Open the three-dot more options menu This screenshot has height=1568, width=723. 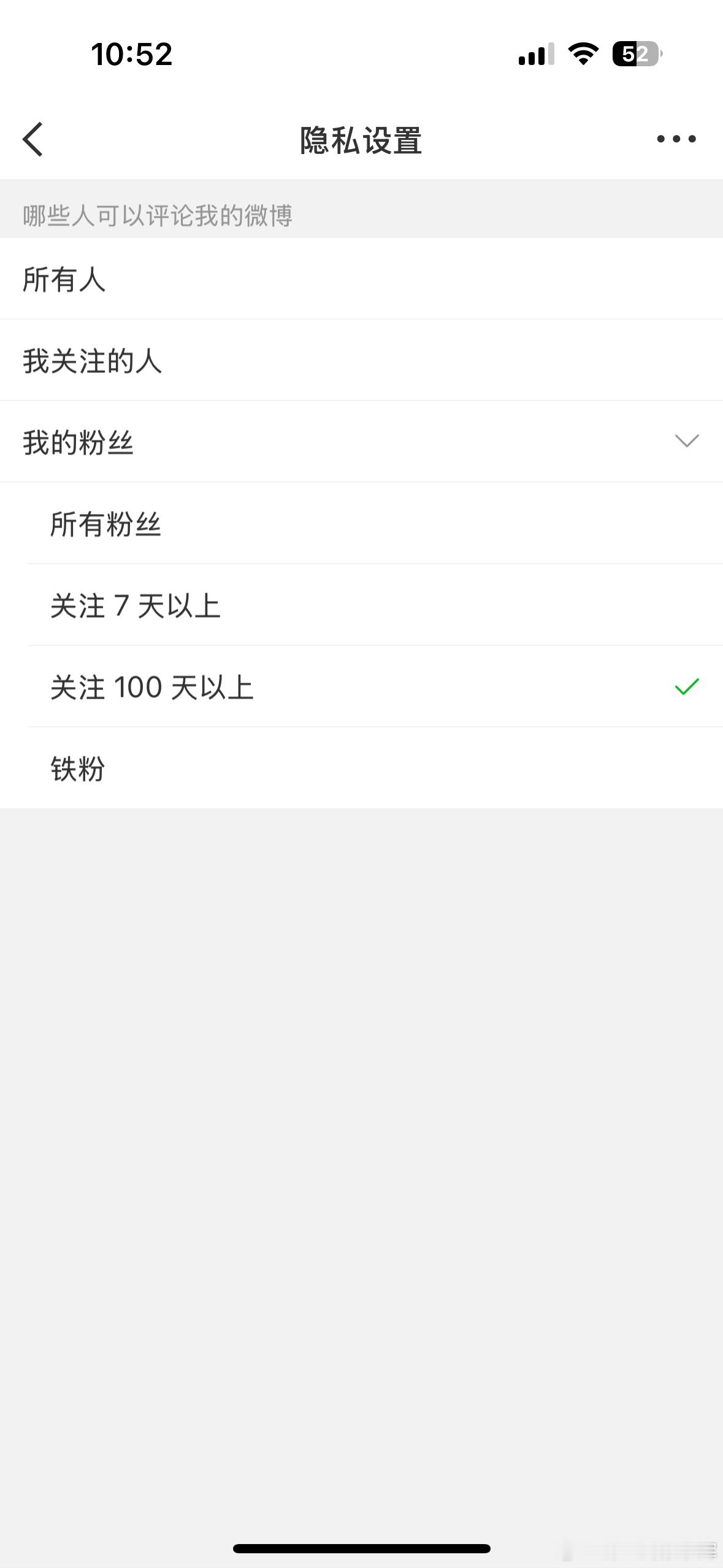point(676,139)
